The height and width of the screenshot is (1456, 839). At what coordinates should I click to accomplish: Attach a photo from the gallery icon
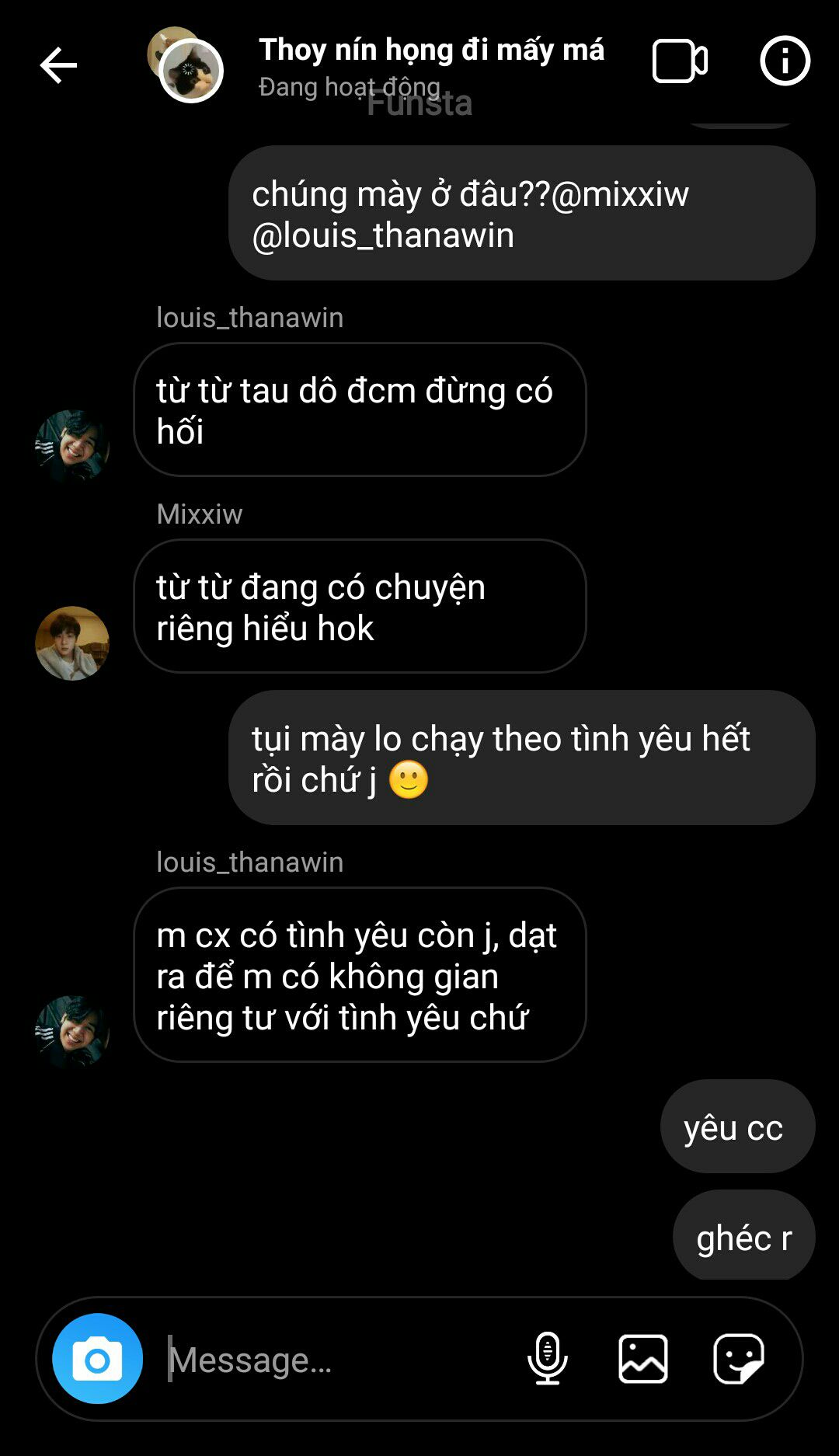click(x=643, y=1359)
